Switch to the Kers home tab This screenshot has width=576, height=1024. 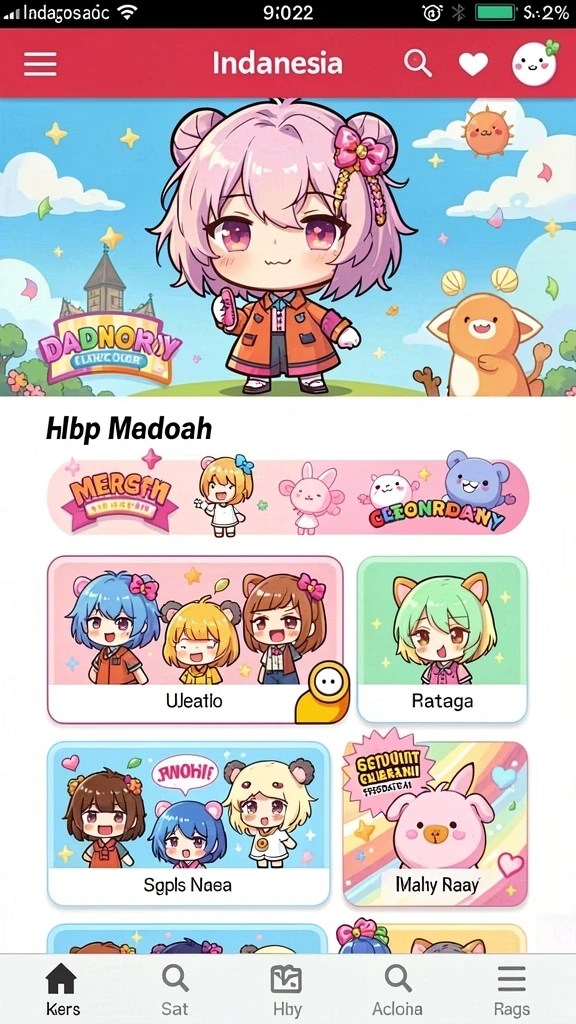click(63, 989)
